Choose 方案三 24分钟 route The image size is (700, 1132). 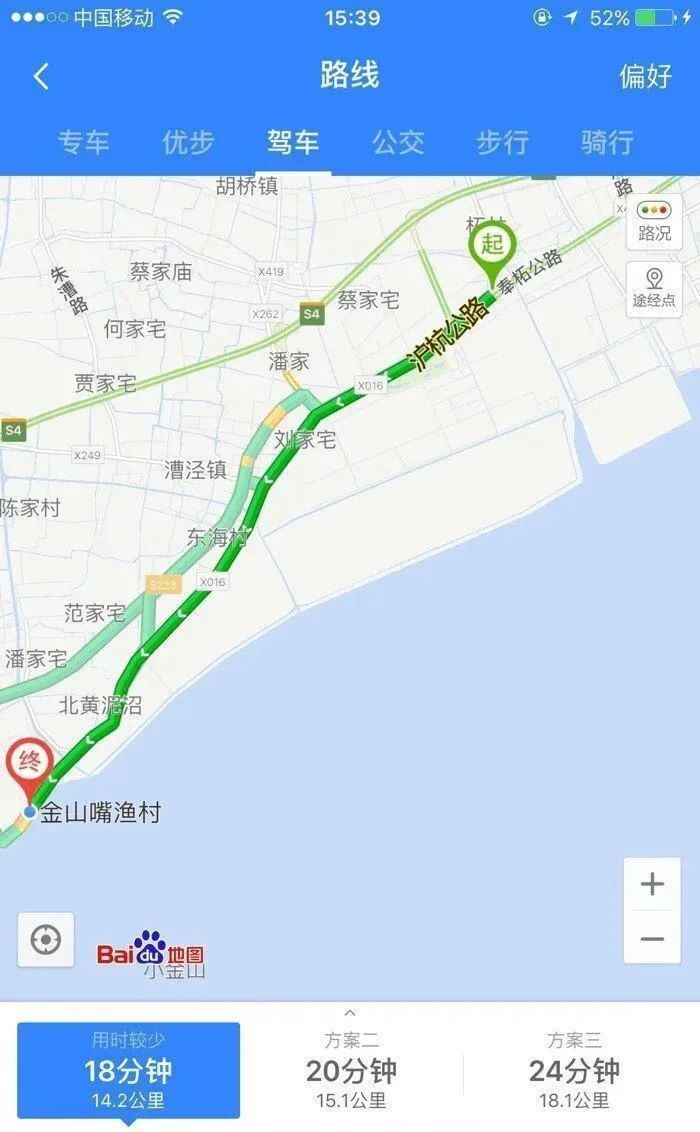pyautogui.click(x=574, y=1070)
